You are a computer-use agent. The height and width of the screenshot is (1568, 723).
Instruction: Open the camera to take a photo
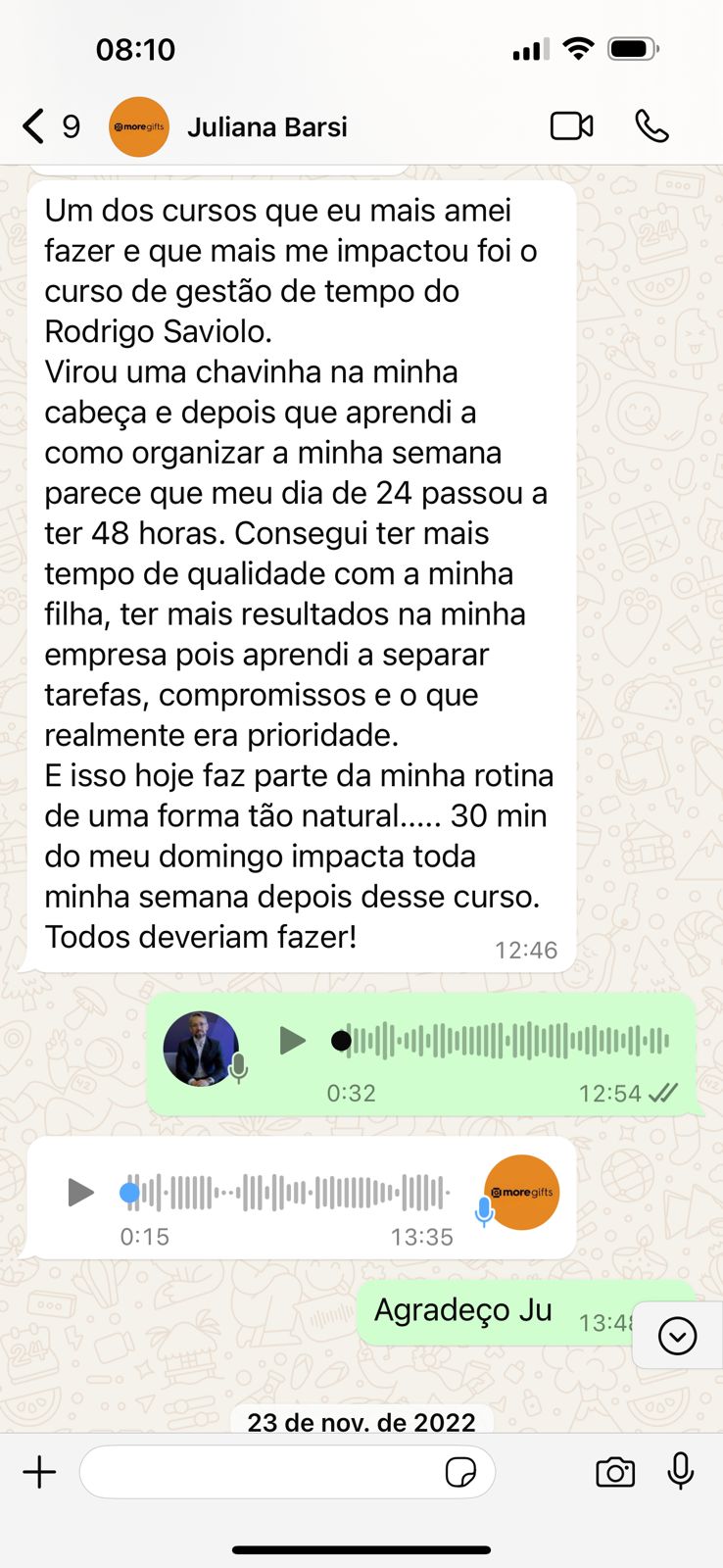(x=615, y=1472)
